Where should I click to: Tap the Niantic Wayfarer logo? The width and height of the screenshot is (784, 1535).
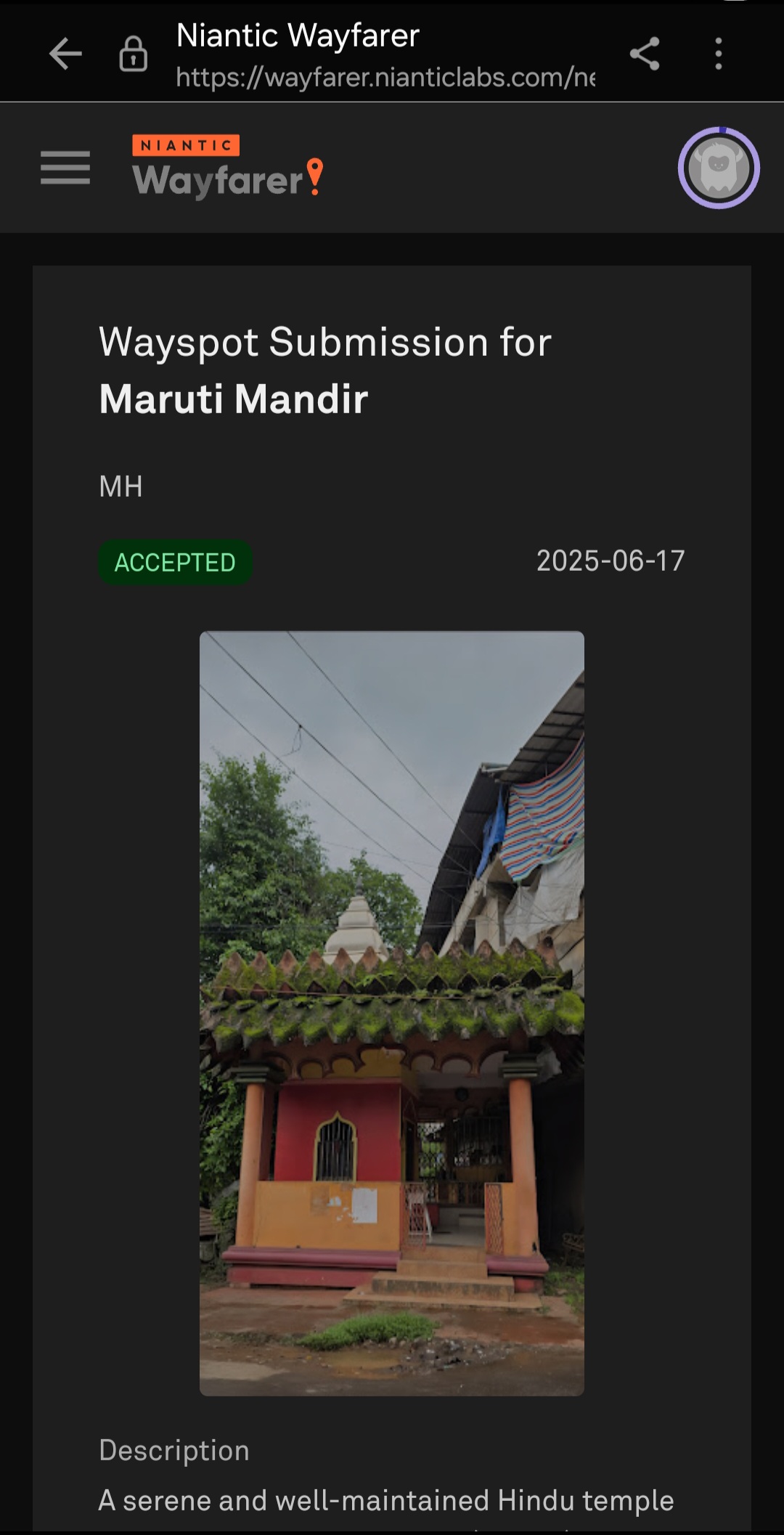pyautogui.click(x=227, y=167)
